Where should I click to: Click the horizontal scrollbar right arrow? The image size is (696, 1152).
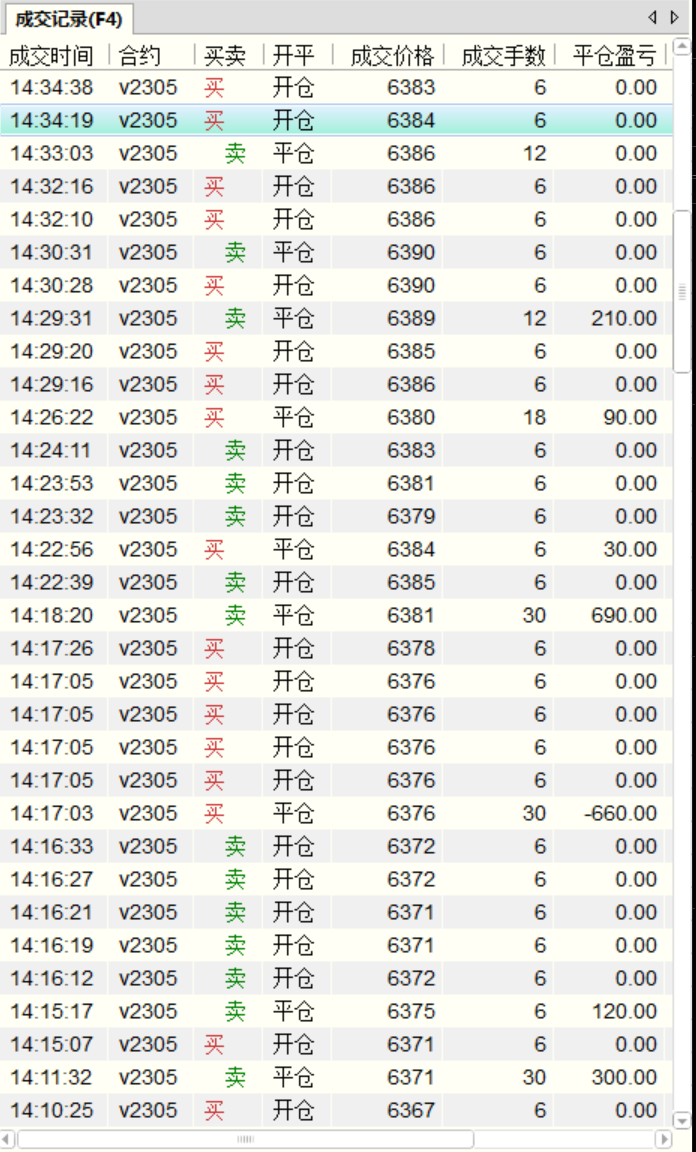tap(662, 1139)
